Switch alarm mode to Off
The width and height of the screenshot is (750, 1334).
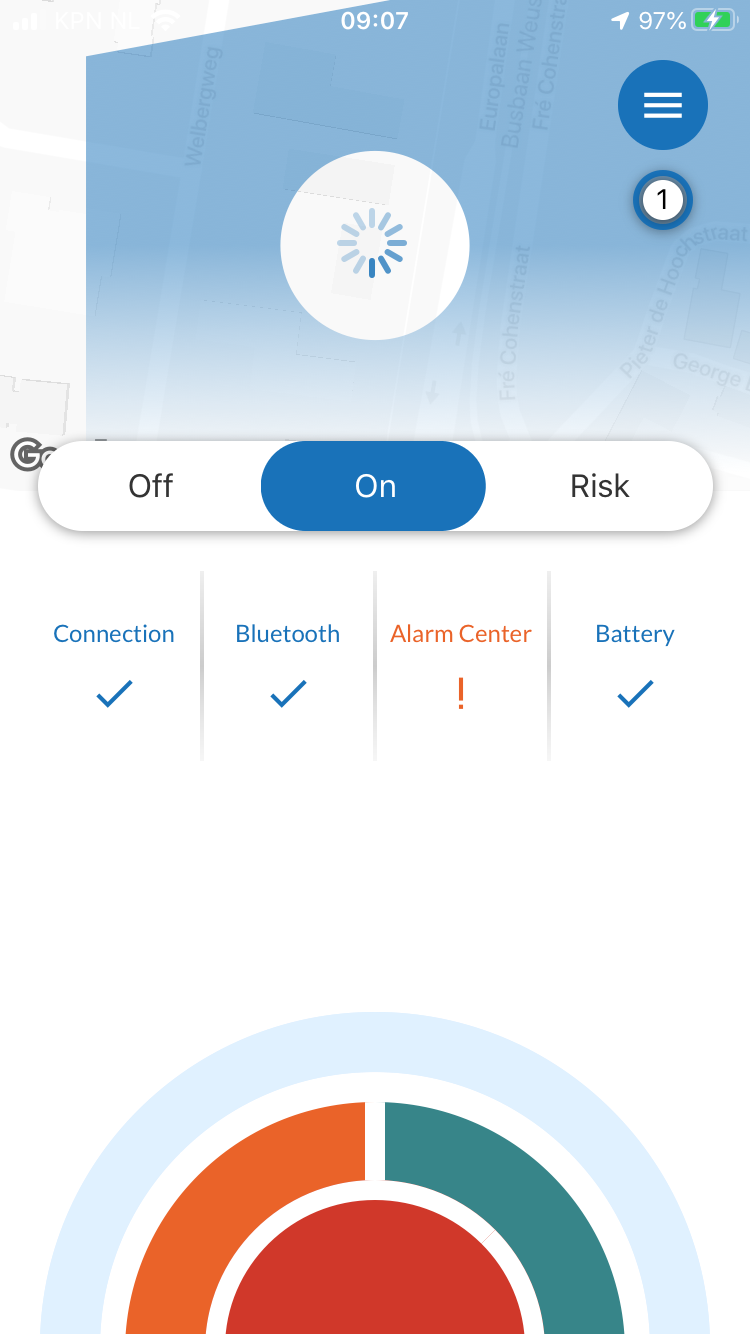[x=150, y=486]
